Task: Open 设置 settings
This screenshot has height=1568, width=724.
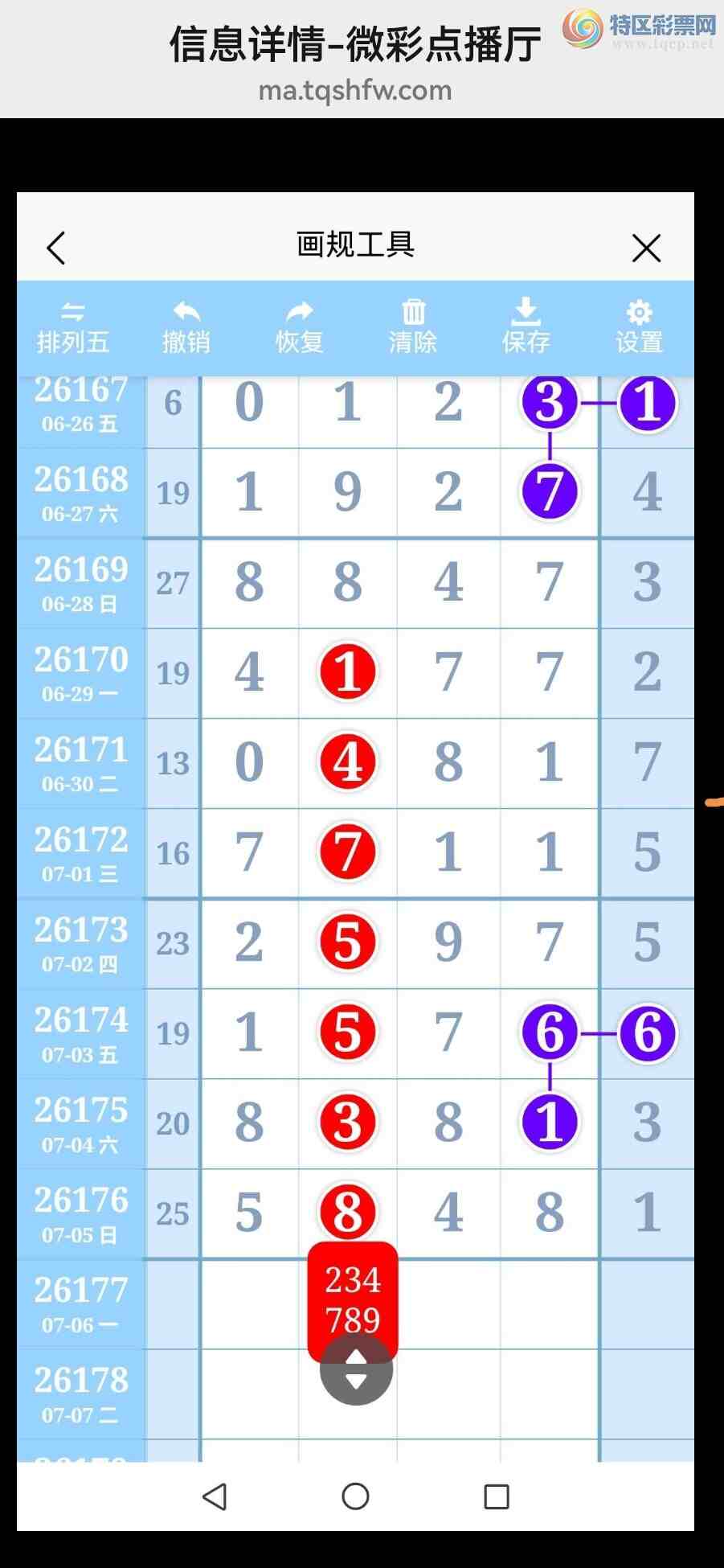Action: click(640, 328)
